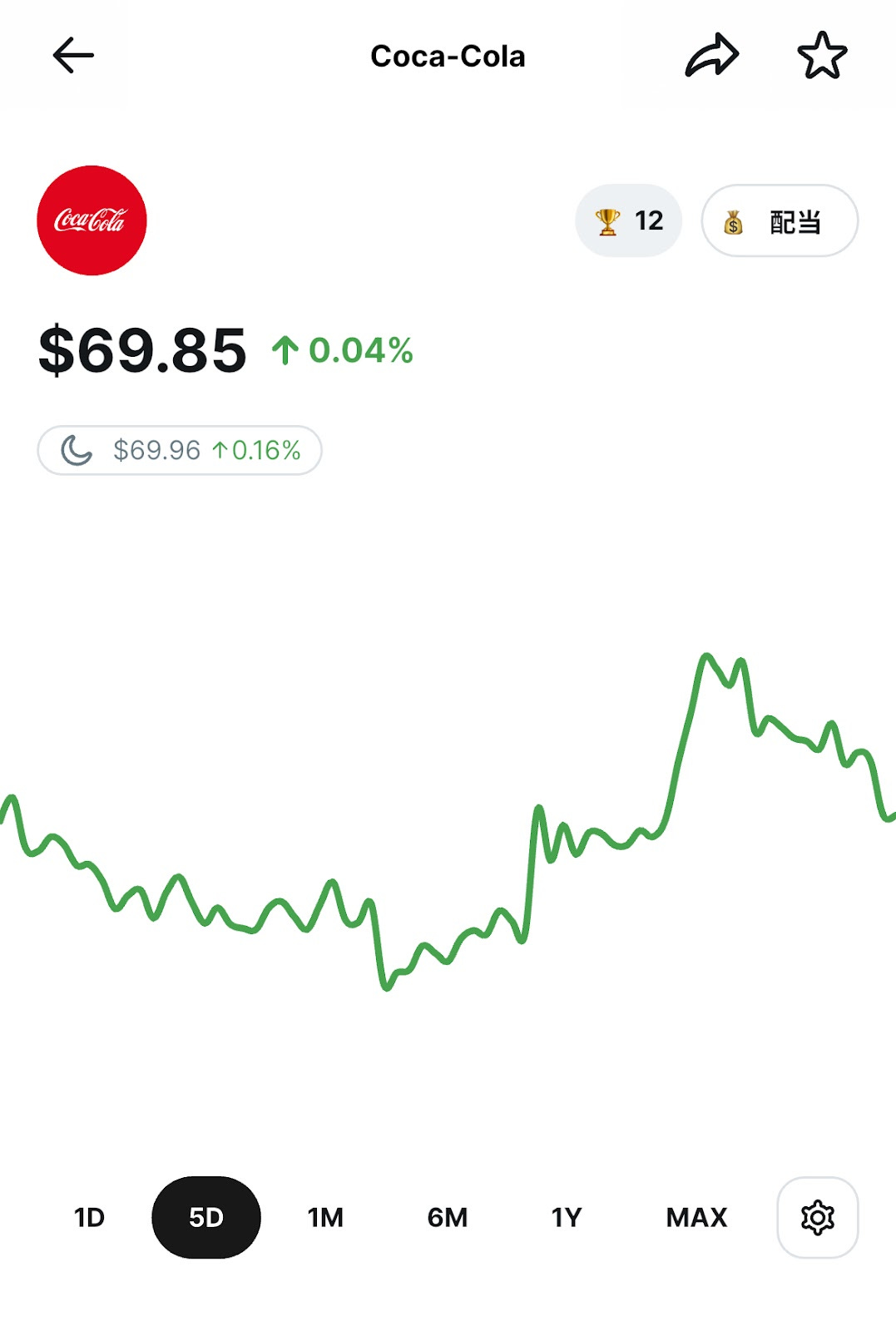Image resolution: width=896 pixels, height=1331 pixels.
Task: Expand after-hours price details
Action: 179,449
